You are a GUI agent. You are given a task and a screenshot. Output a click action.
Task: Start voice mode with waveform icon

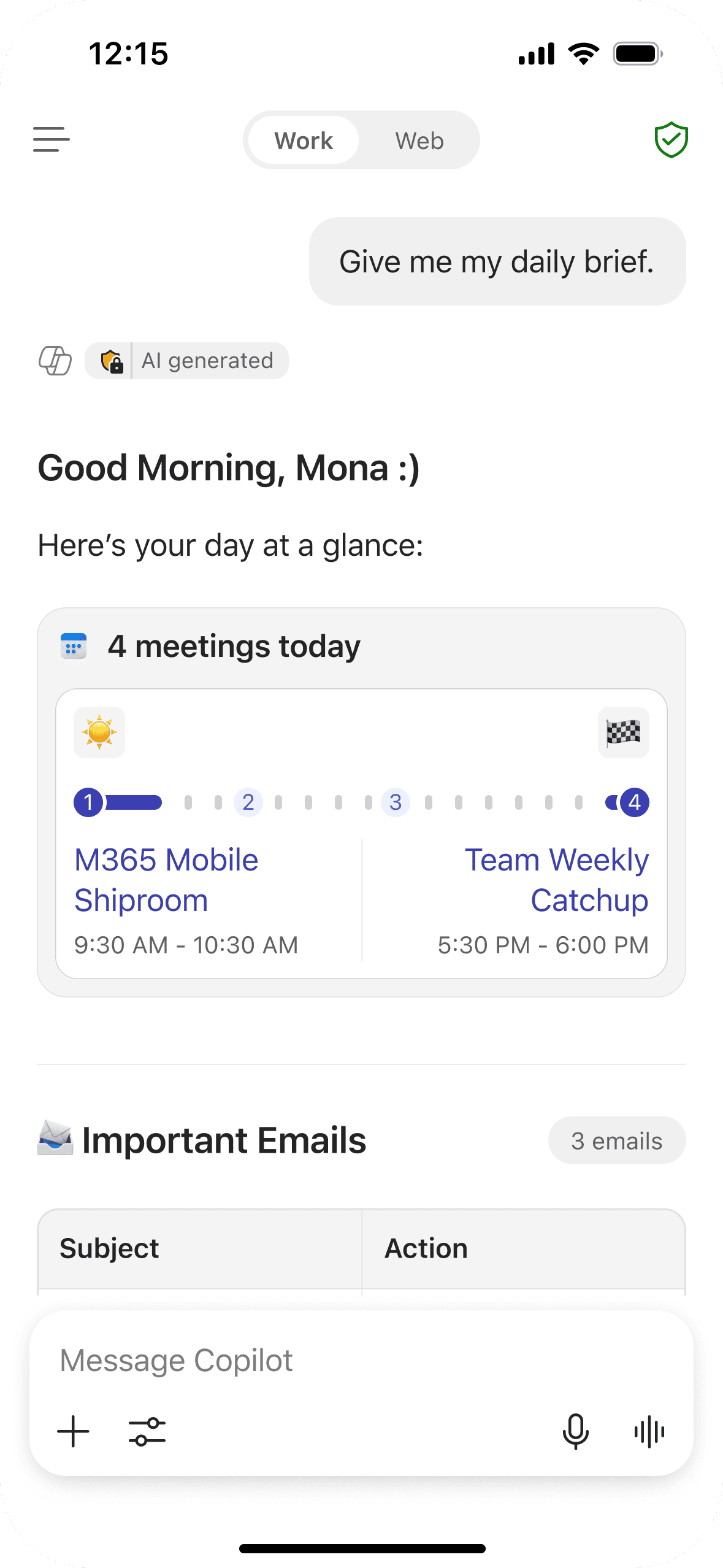tap(649, 1431)
